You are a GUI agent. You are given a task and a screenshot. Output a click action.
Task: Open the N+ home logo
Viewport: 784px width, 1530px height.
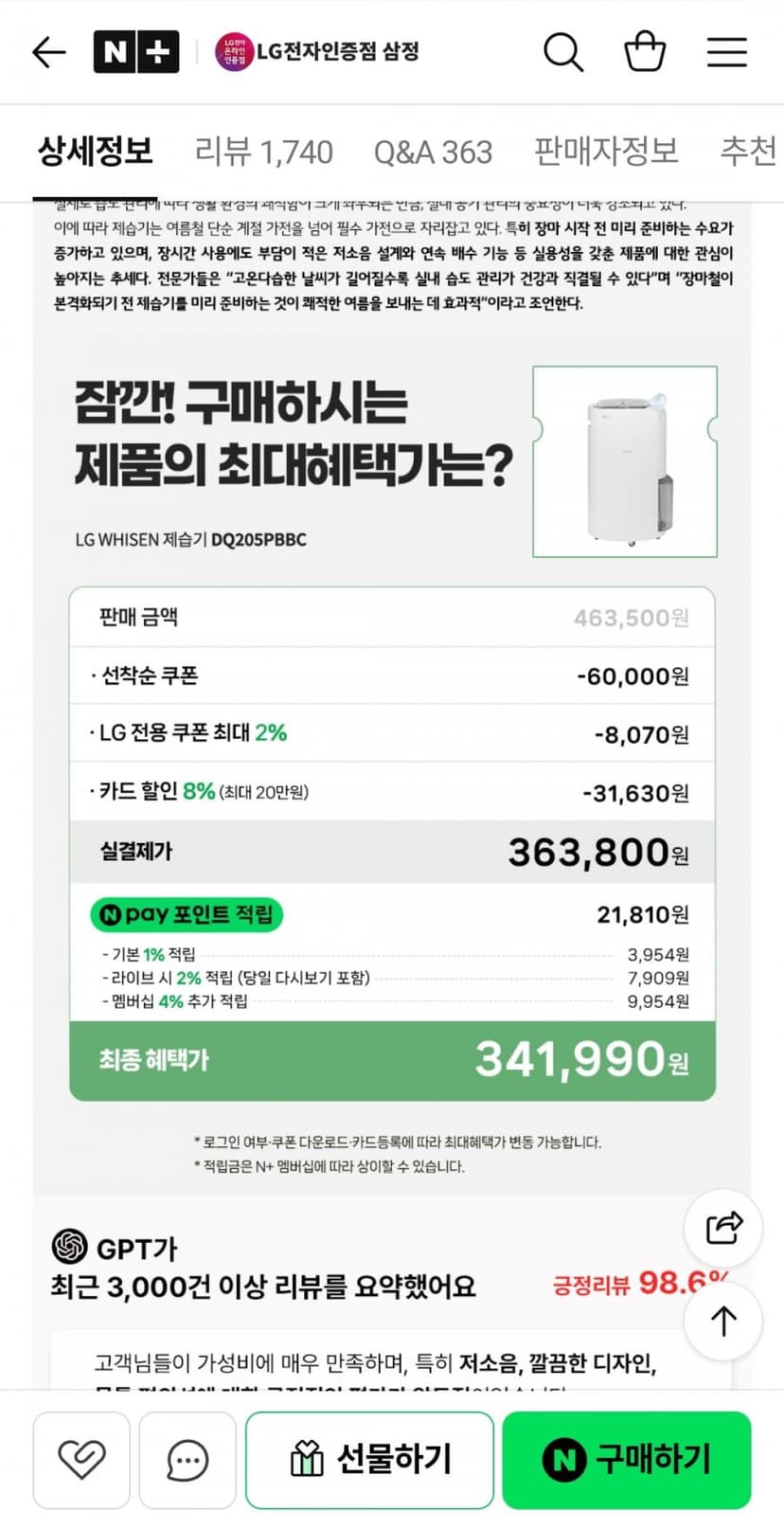[136, 52]
